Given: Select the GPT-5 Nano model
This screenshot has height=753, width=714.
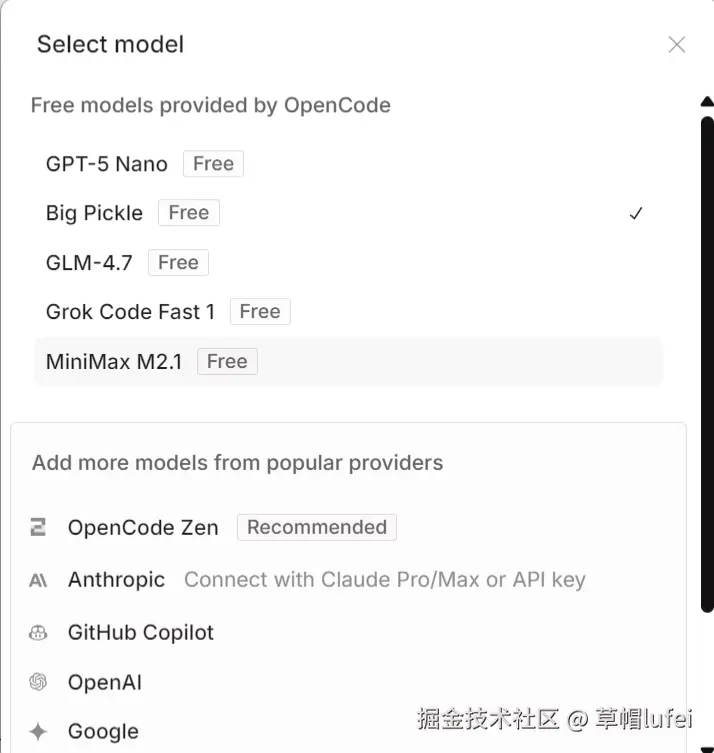Looking at the screenshot, I should pyautogui.click(x=107, y=164).
